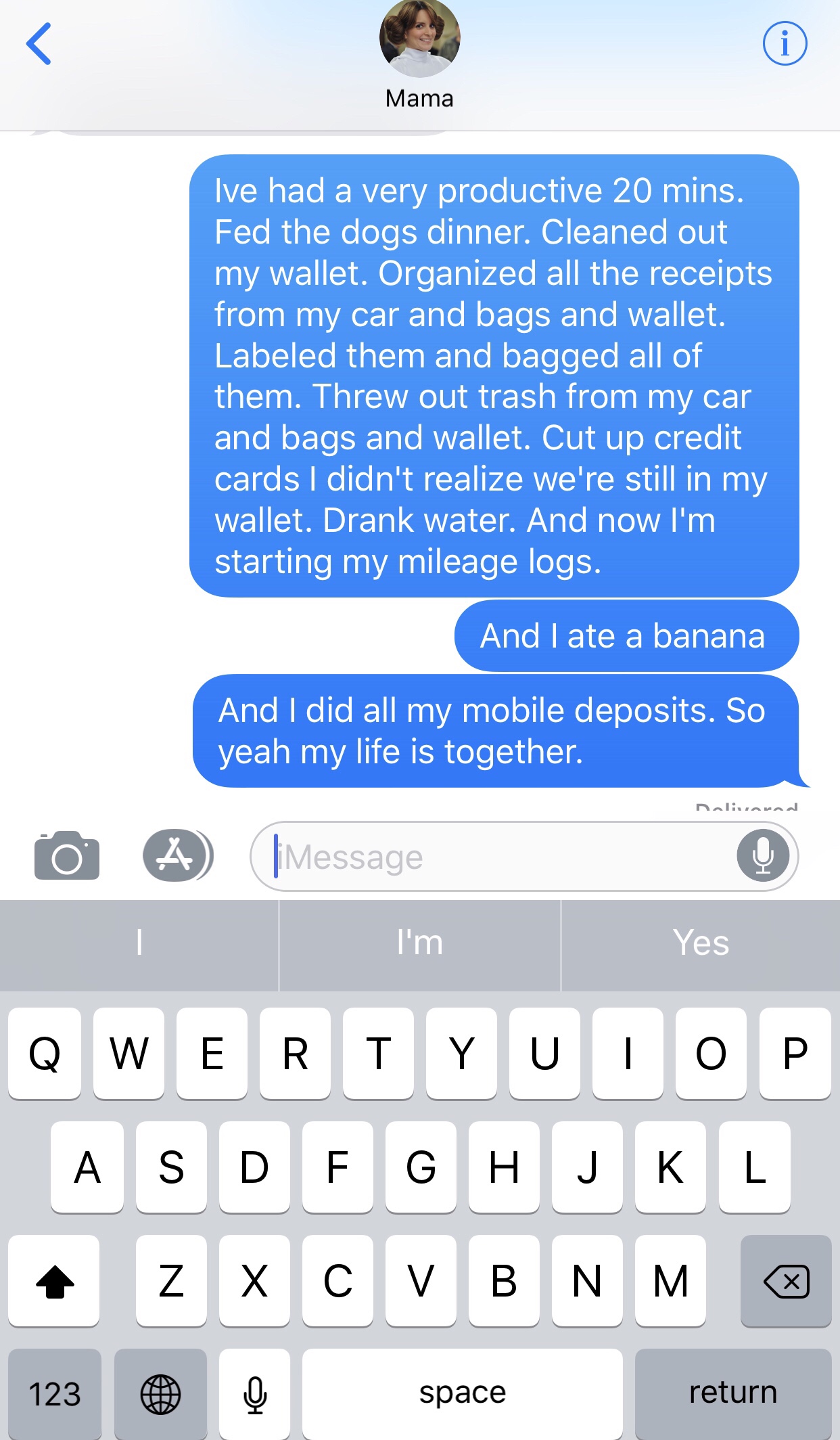Open Mama's contact photo
The height and width of the screenshot is (1440, 840).
click(x=419, y=39)
